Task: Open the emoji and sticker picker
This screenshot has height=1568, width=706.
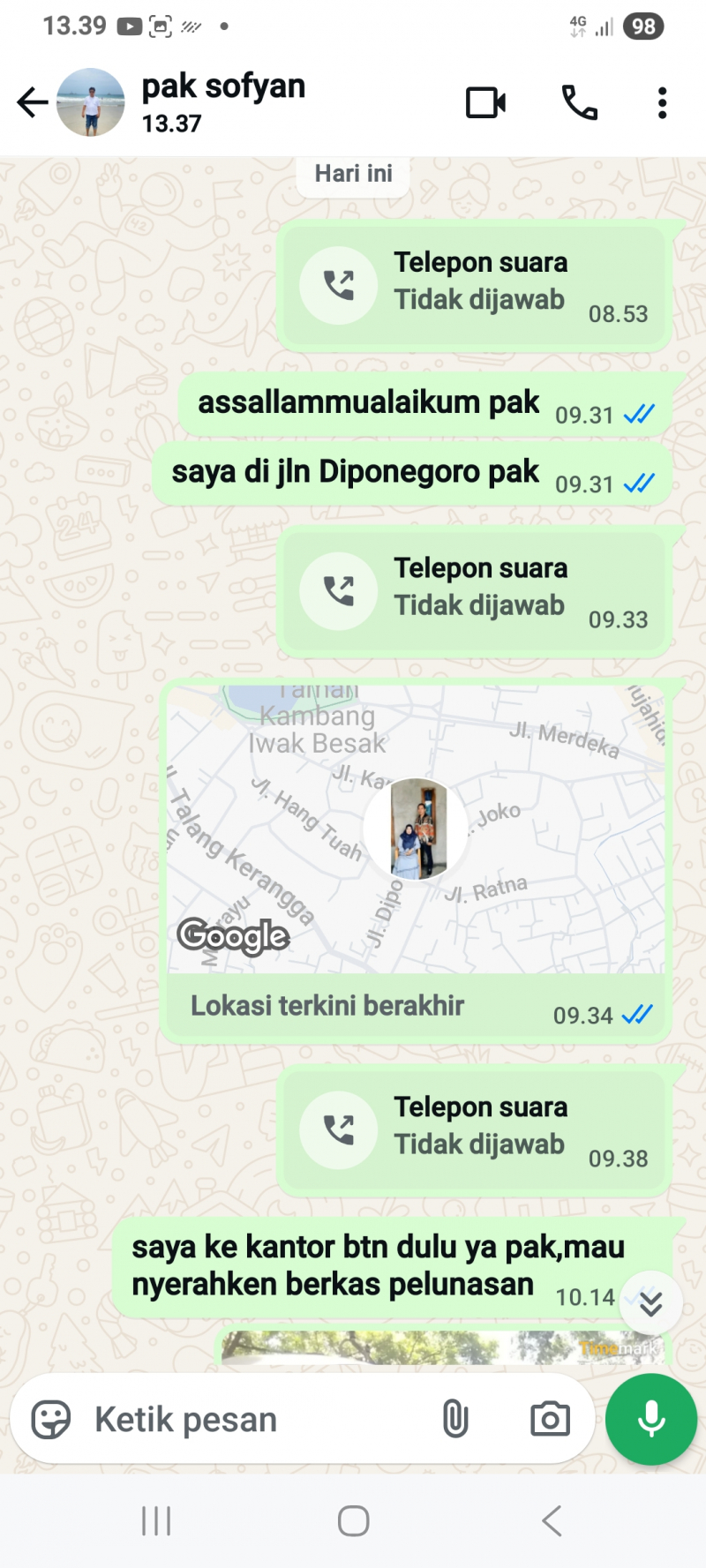Action: point(50,1420)
